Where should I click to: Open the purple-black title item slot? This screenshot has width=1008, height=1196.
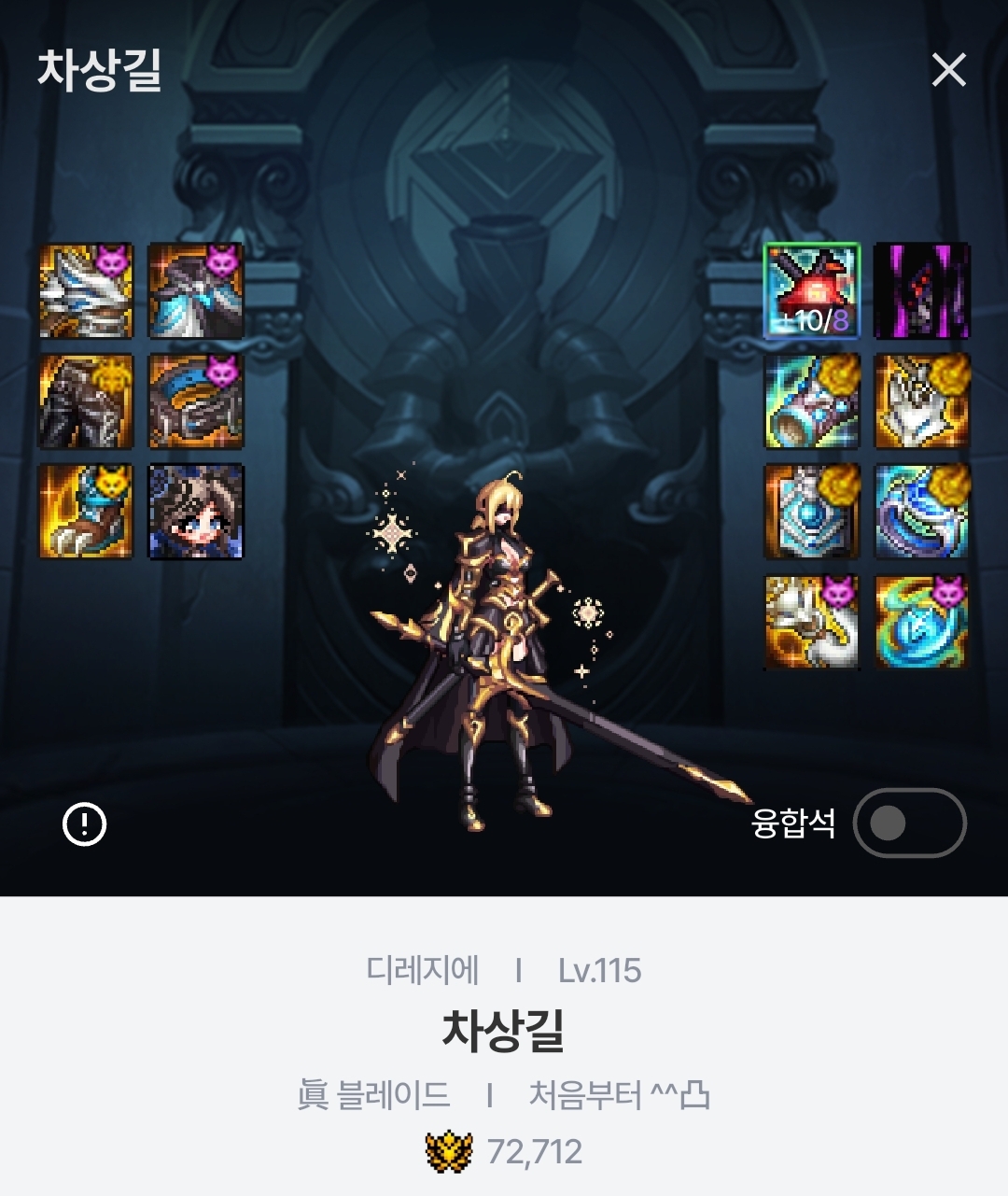[x=921, y=290]
